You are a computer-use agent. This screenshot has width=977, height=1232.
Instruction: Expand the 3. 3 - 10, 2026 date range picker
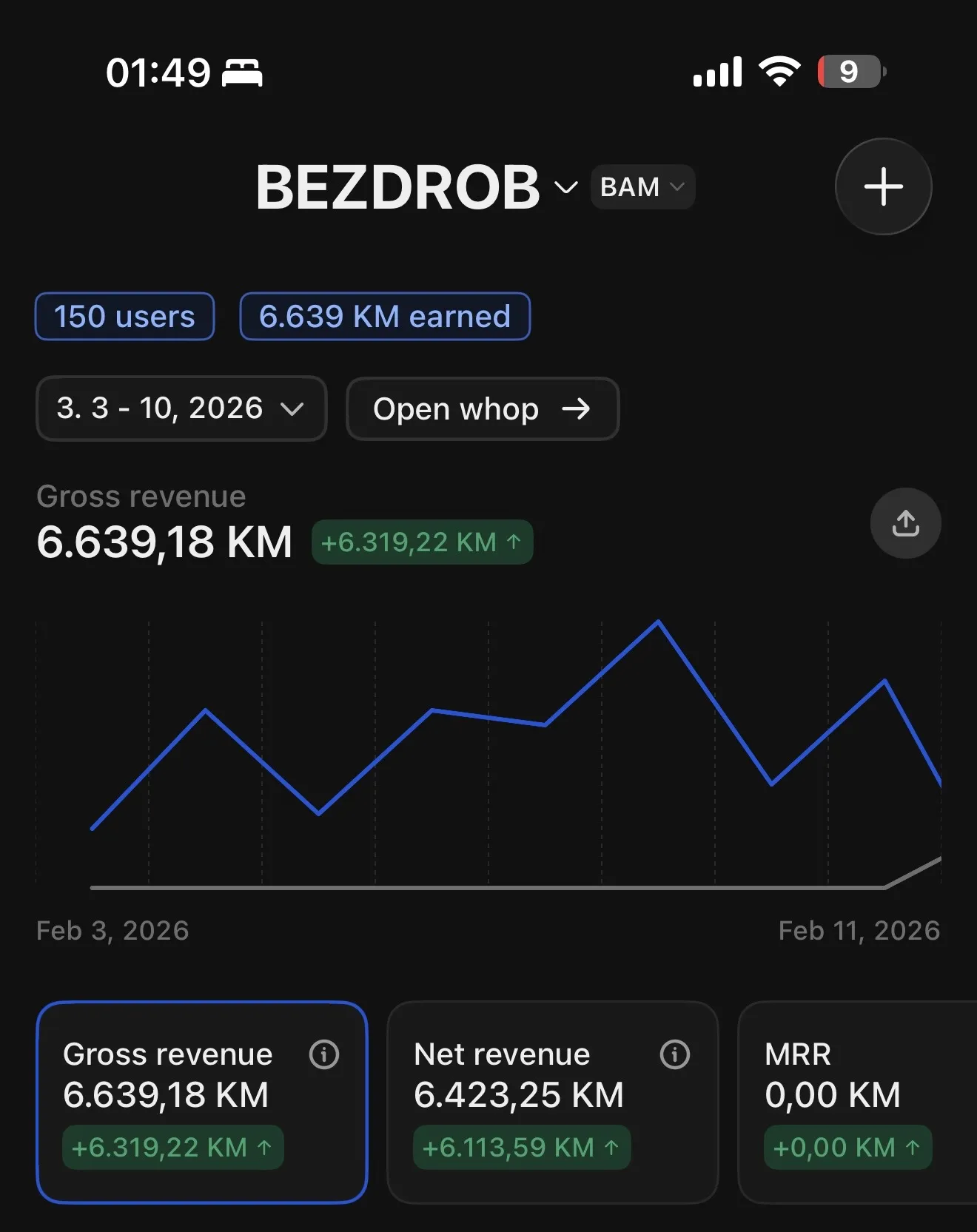[181, 408]
